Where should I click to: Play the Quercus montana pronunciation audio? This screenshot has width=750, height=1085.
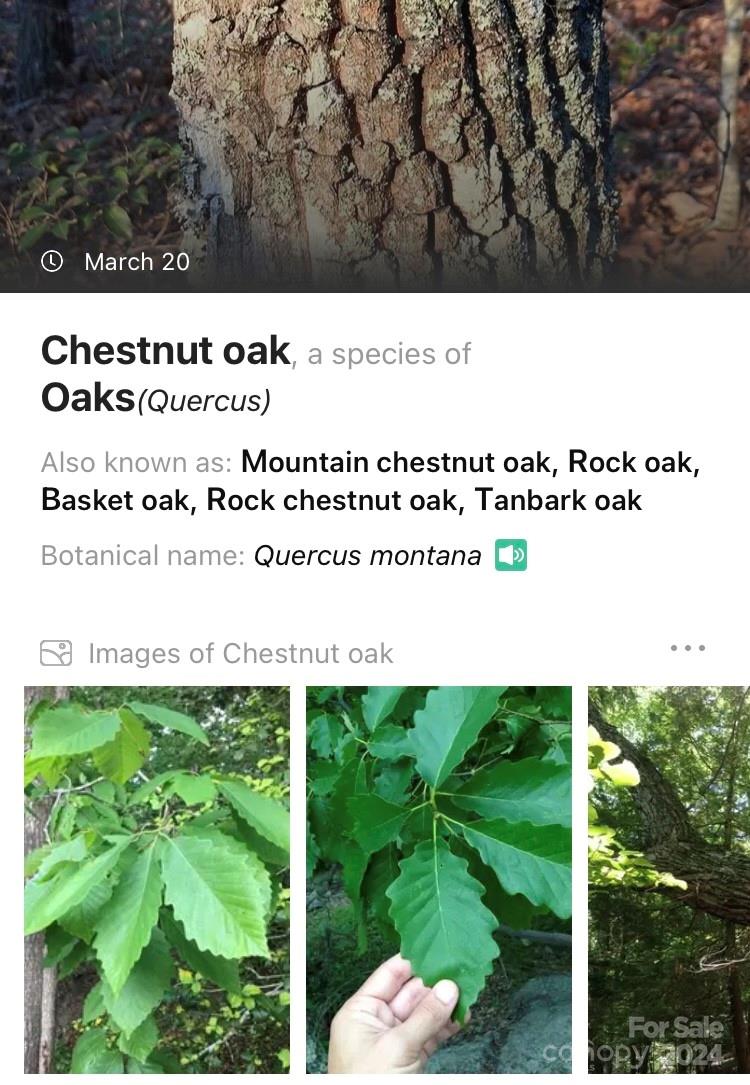point(511,555)
